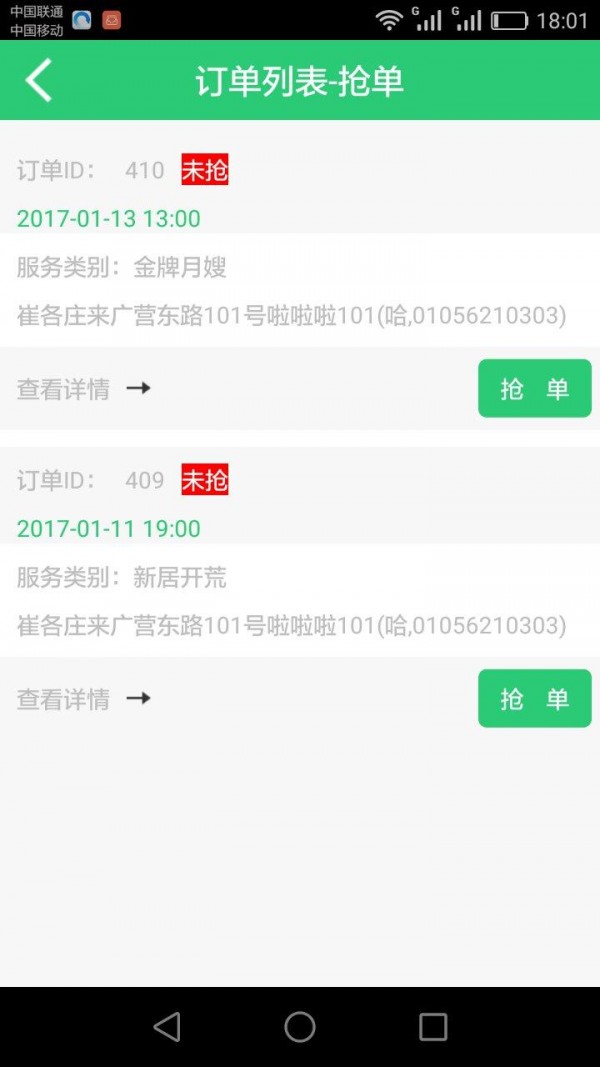View details of order 409

[83, 699]
